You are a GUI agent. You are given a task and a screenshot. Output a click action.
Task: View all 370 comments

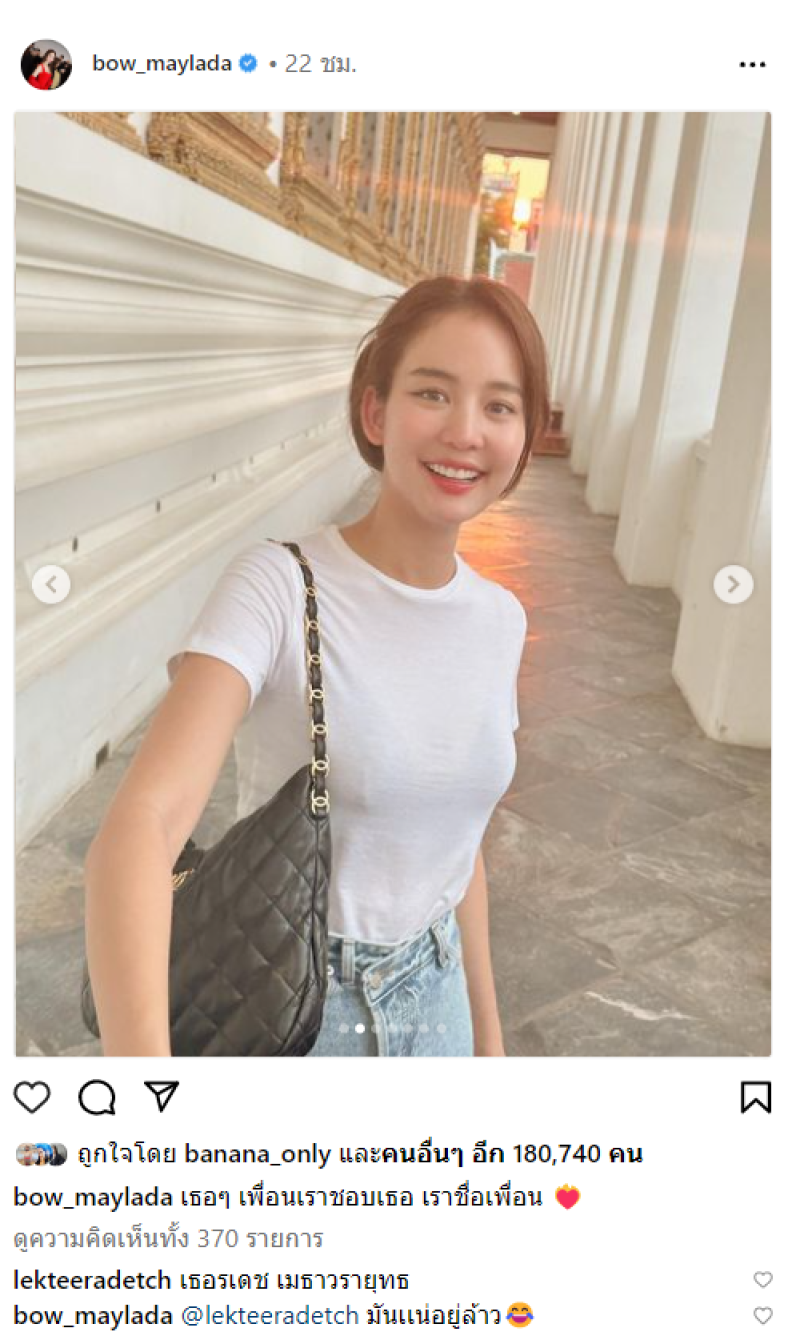tap(168, 1239)
